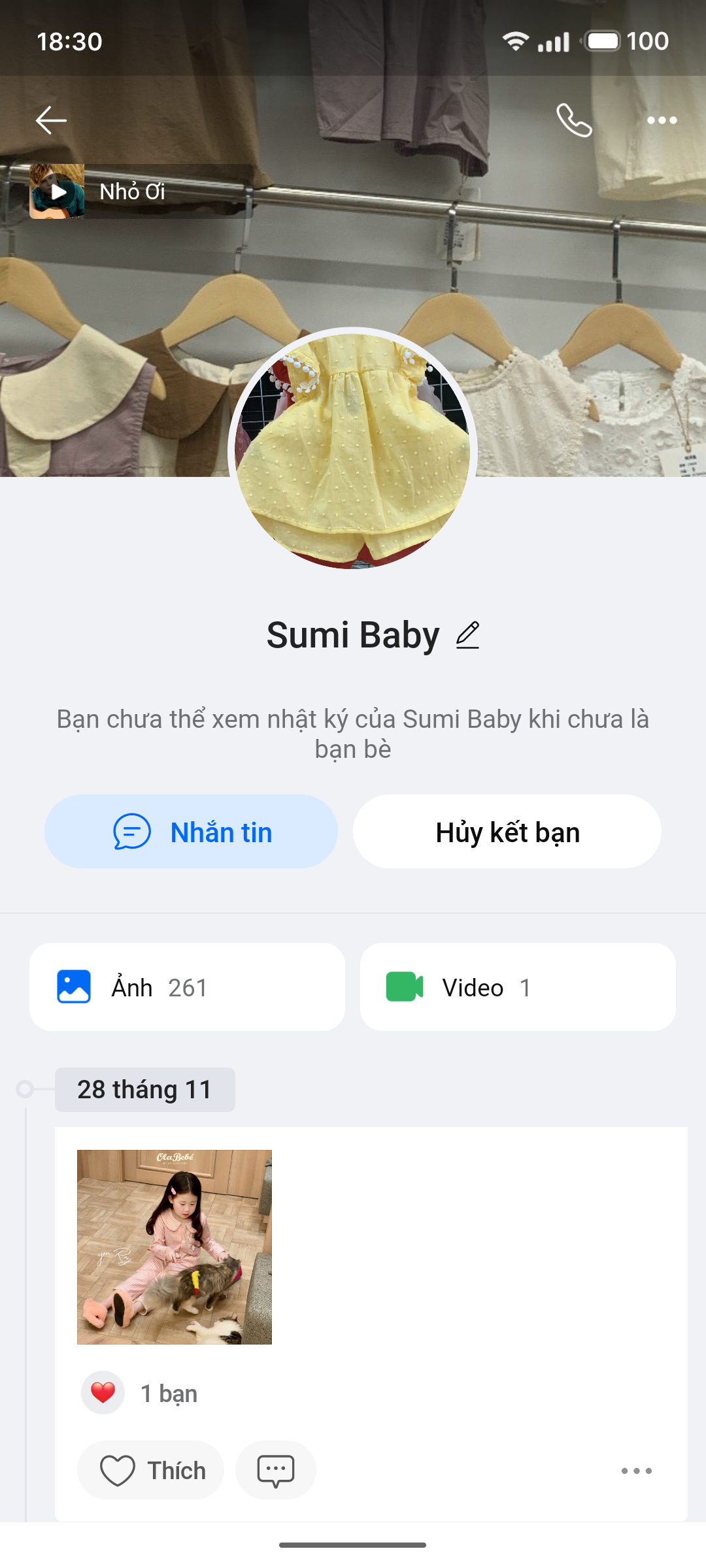Open Sumi Baby's profile picture
Image resolution: width=706 pixels, height=1568 pixels.
pos(352,449)
